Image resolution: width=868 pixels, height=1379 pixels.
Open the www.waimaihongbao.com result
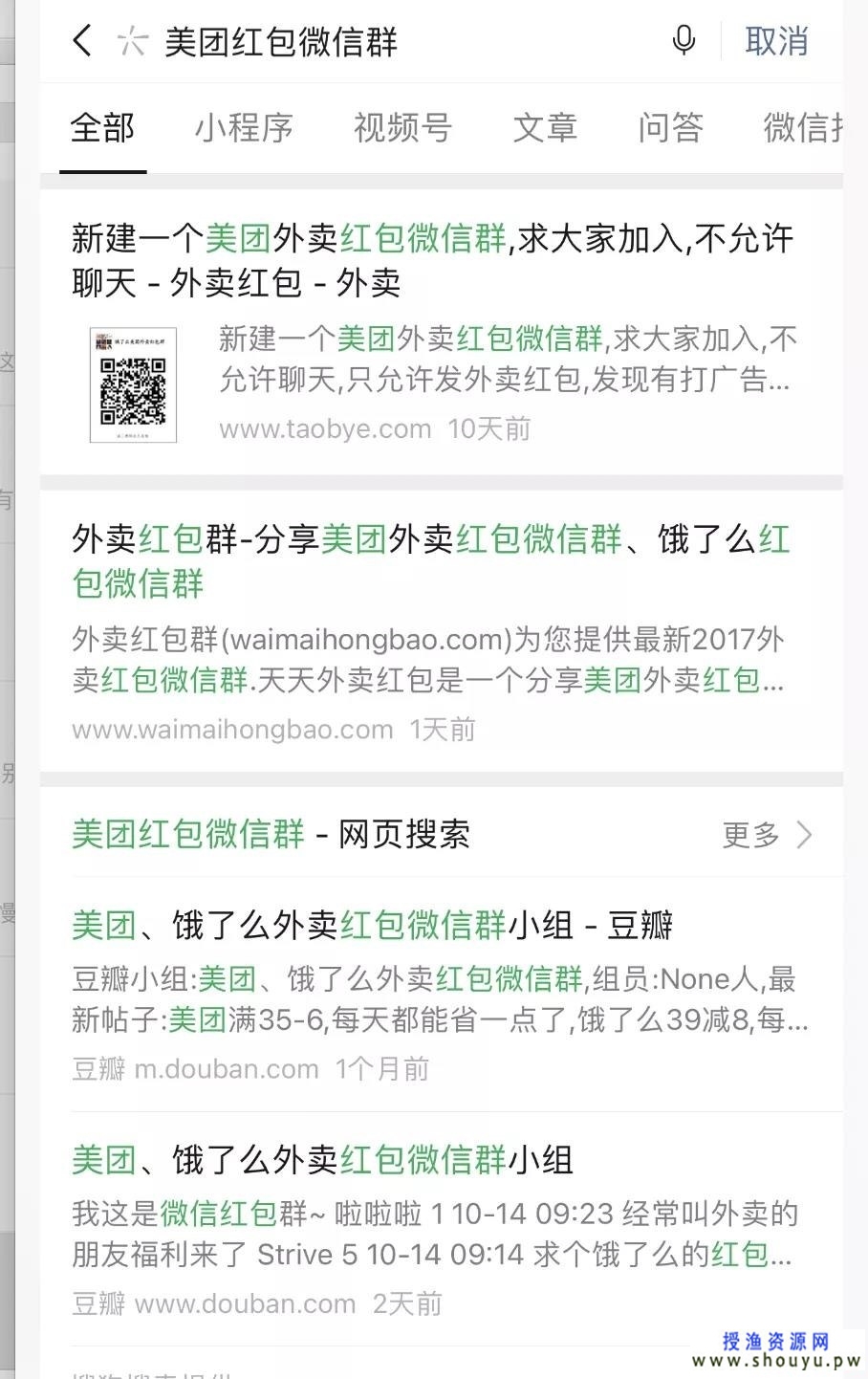click(x=430, y=561)
